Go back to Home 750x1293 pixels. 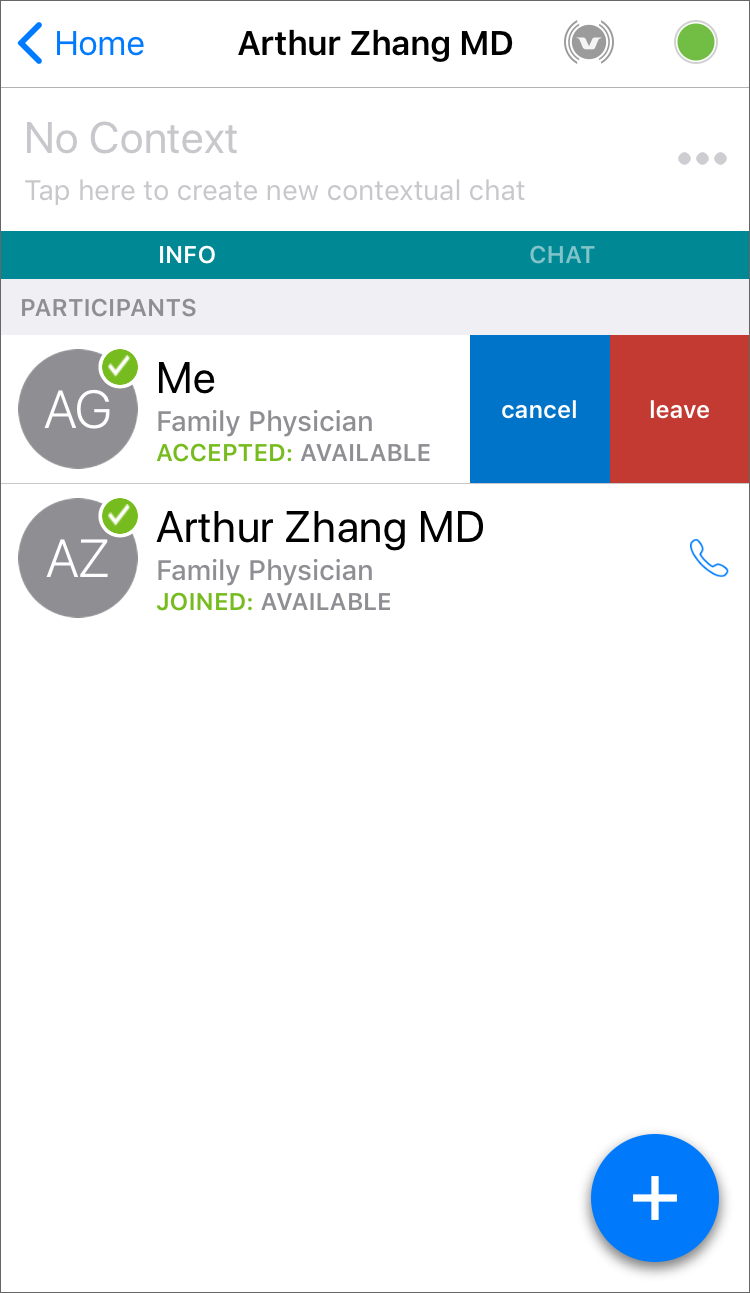pyautogui.click(x=82, y=44)
